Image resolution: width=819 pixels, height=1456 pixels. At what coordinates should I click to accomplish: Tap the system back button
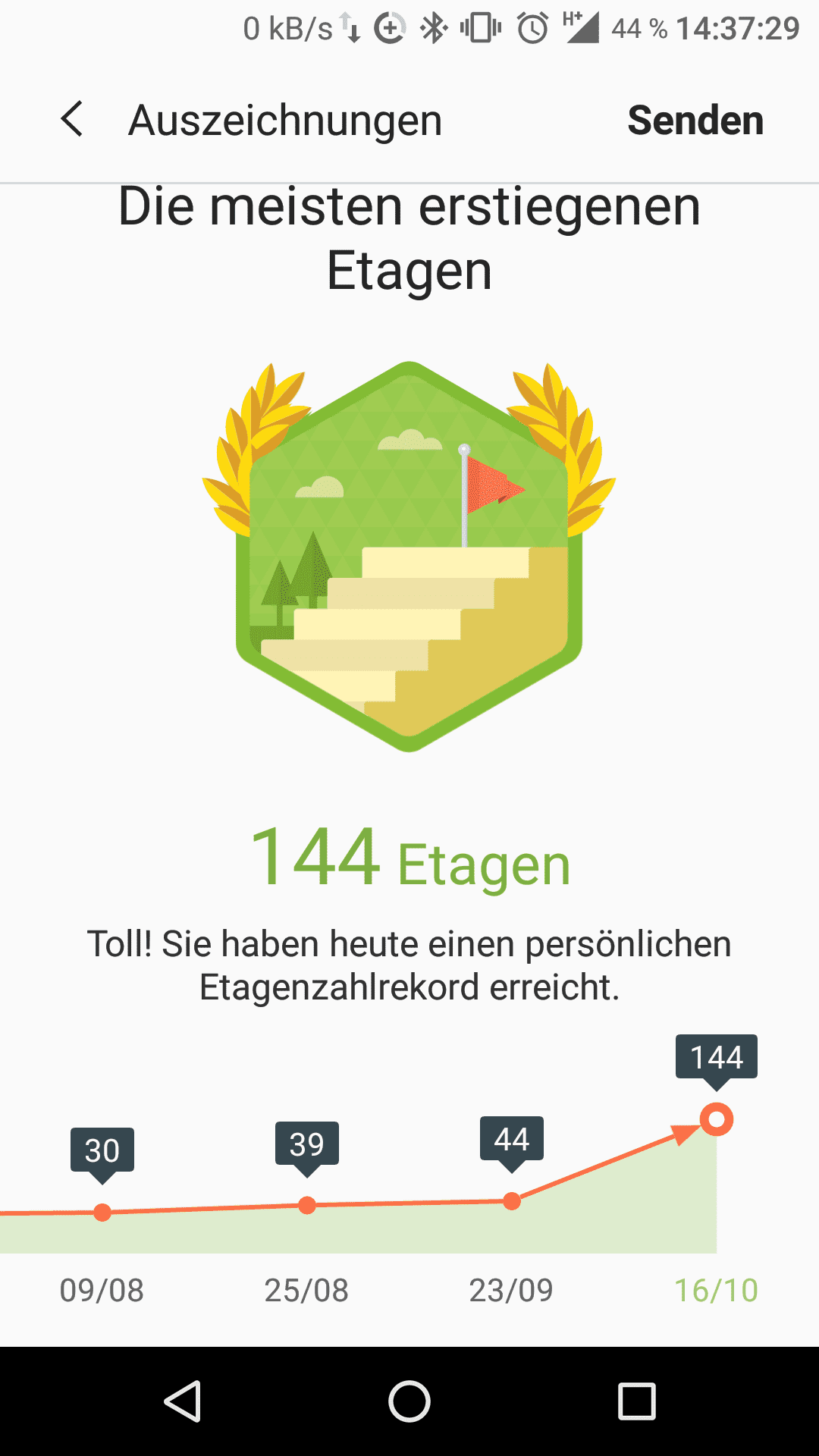[183, 1401]
